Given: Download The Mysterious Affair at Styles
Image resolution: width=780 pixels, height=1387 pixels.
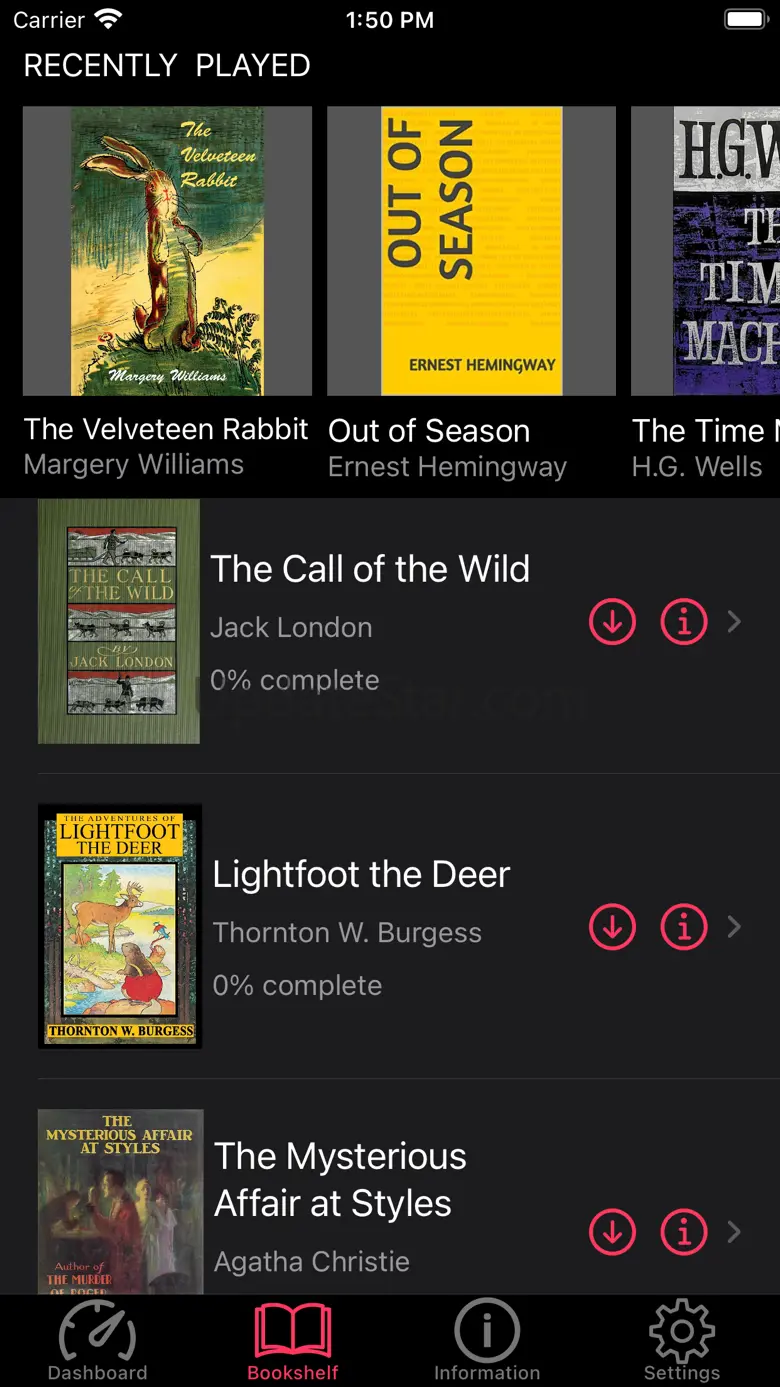Looking at the screenshot, I should [x=612, y=1233].
